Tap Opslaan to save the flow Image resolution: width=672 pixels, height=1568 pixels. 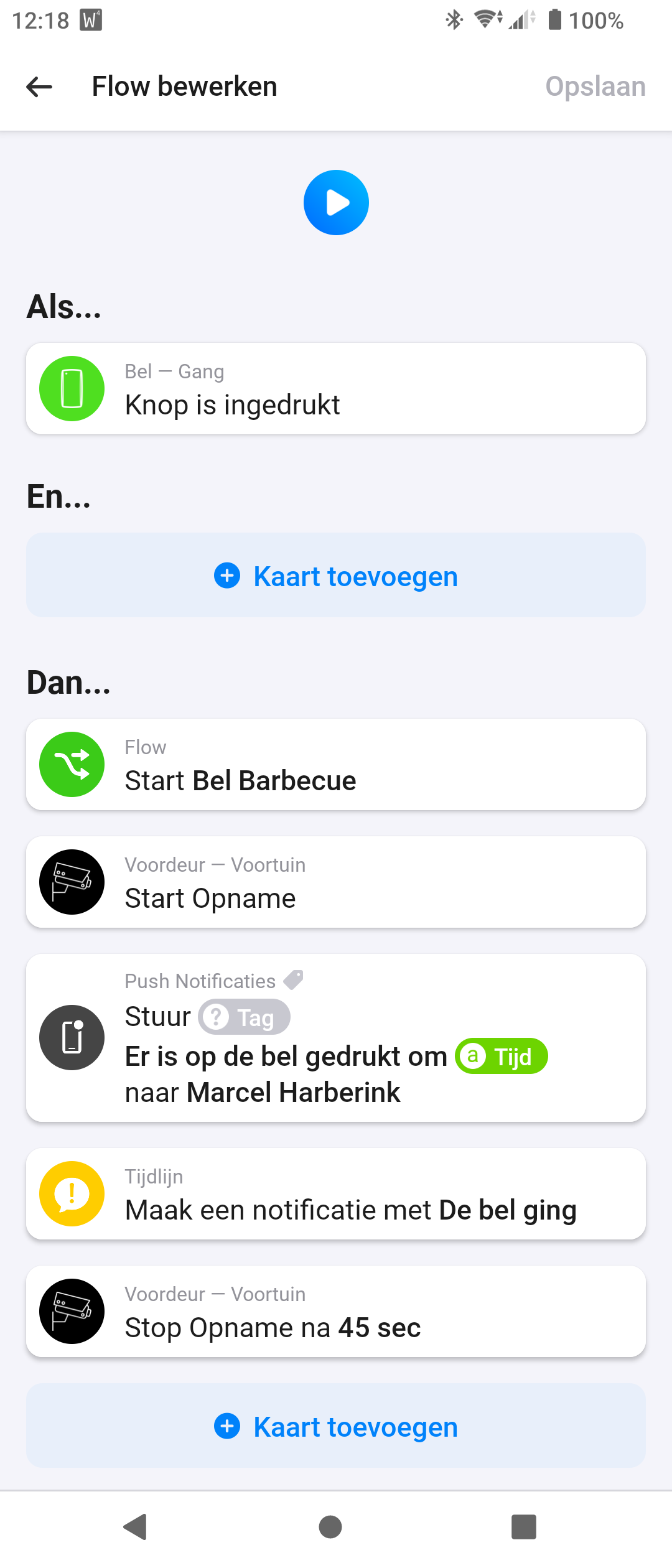[595, 86]
